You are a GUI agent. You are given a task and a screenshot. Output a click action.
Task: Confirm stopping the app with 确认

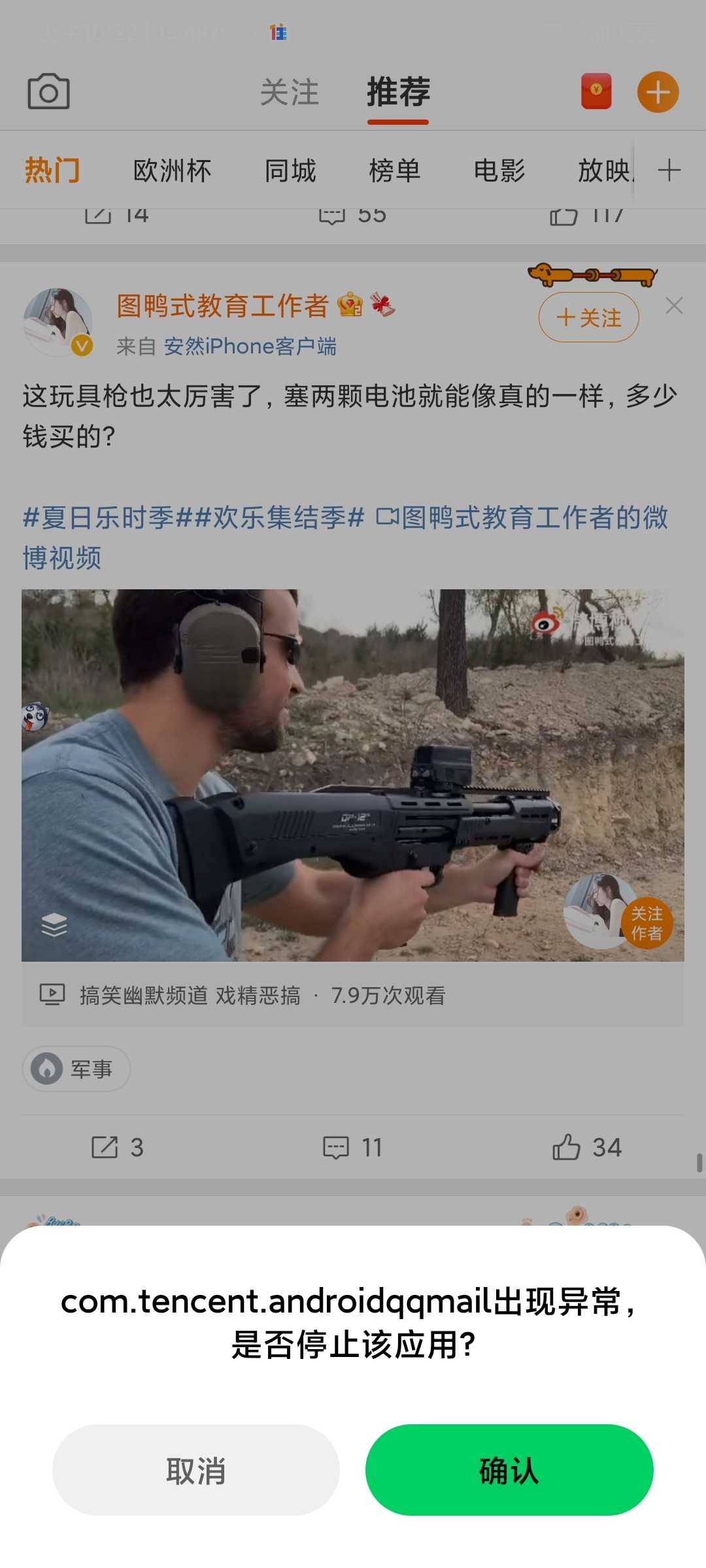click(x=509, y=1470)
